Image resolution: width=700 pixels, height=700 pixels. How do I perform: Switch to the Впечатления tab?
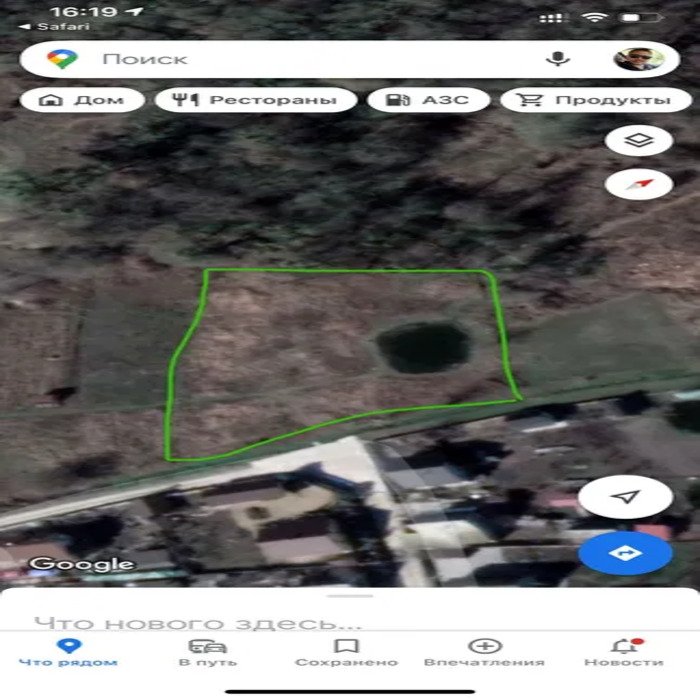484,653
